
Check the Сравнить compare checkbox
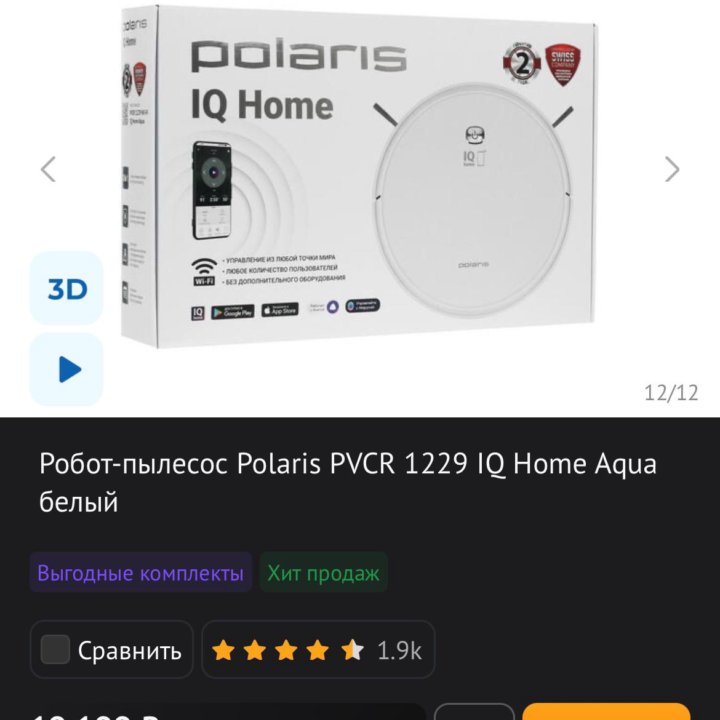54,651
